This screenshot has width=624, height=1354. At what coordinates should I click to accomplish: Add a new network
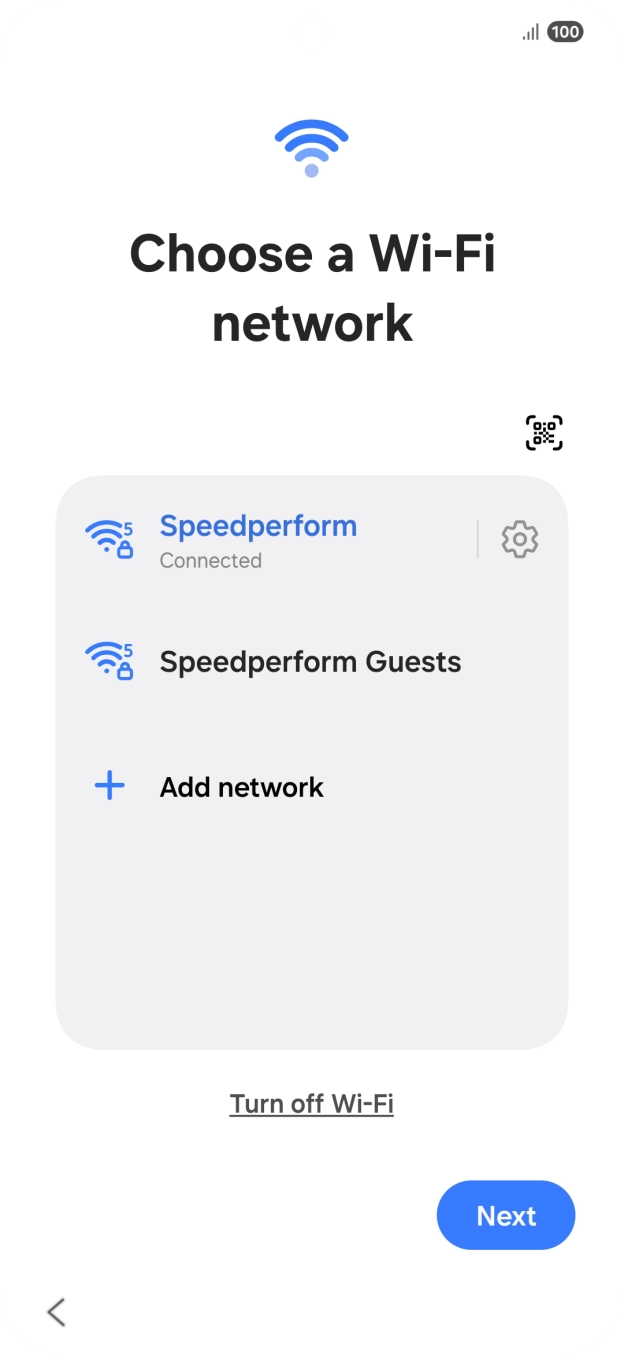pos(241,787)
